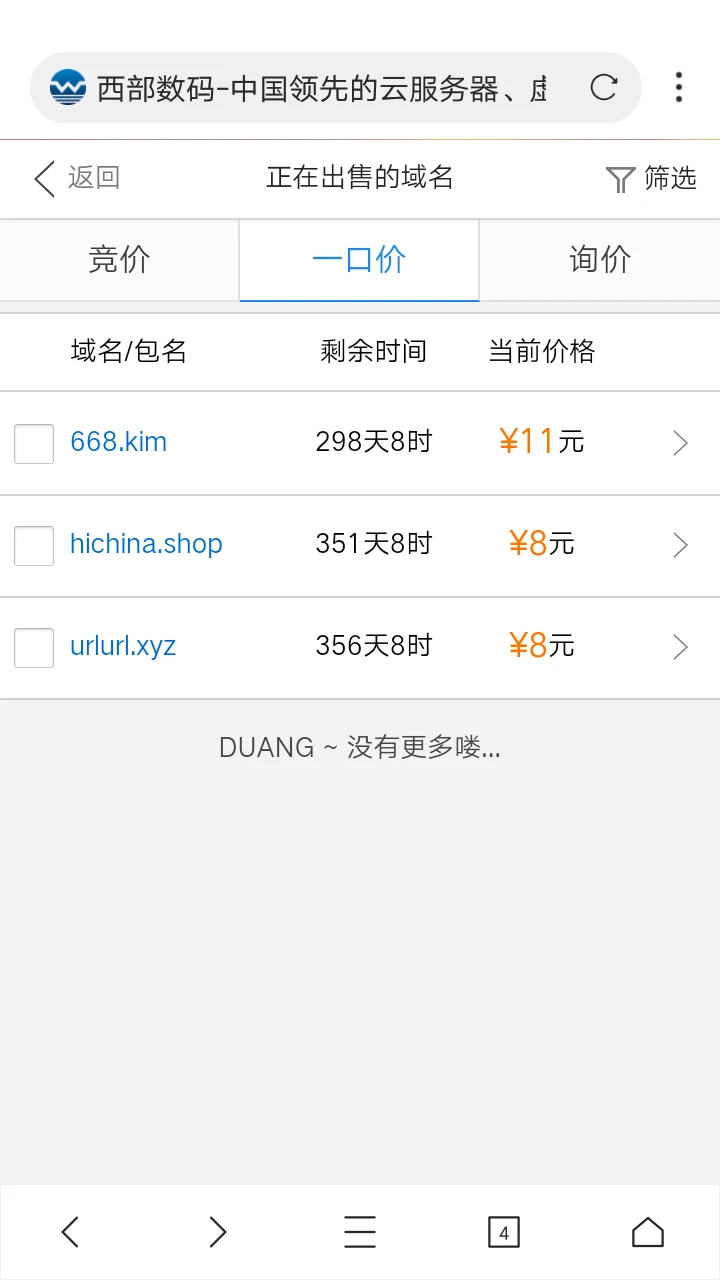The width and height of the screenshot is (720, 1280).
Task: Go to the browser home page
Action: click(x=648, y=1232)
